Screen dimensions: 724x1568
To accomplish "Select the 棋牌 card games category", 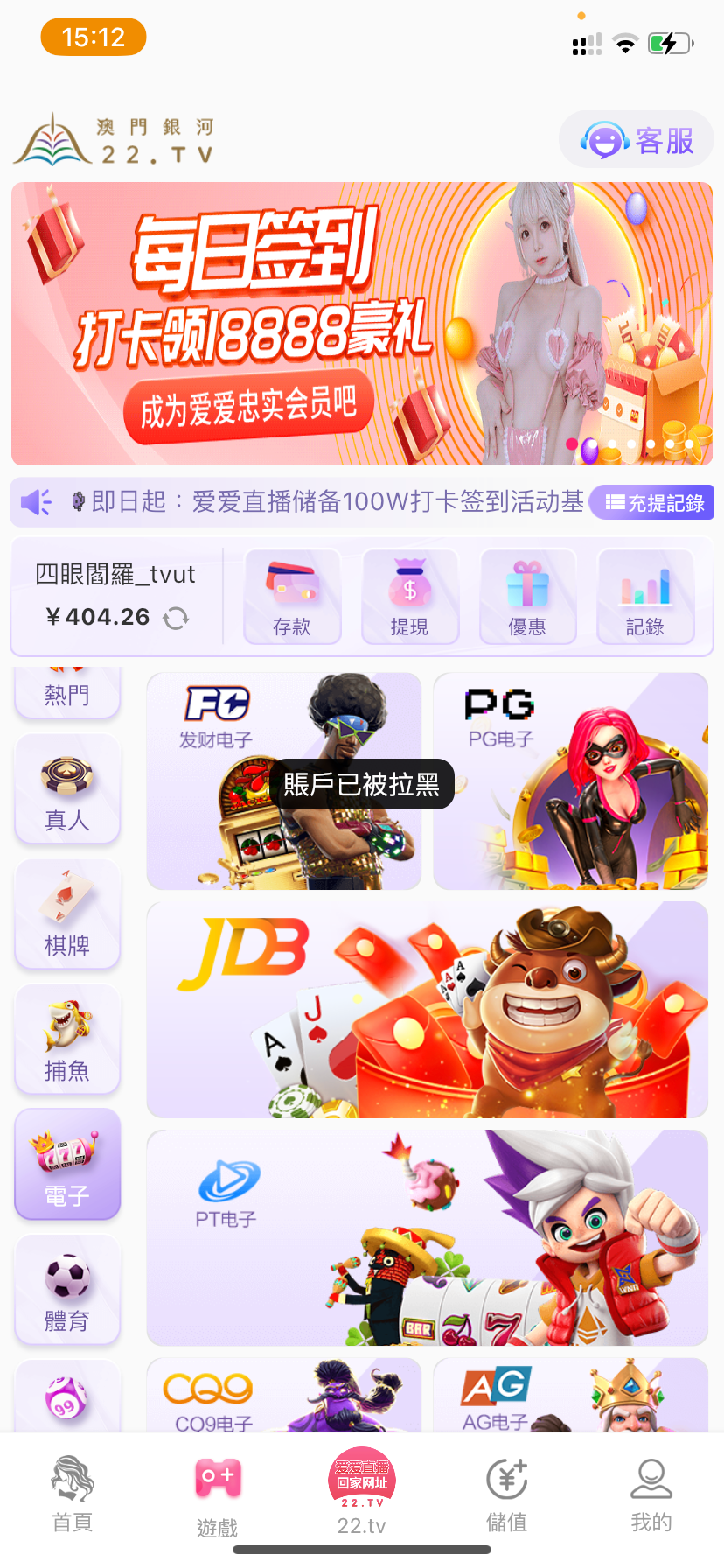I will [67, 914].
